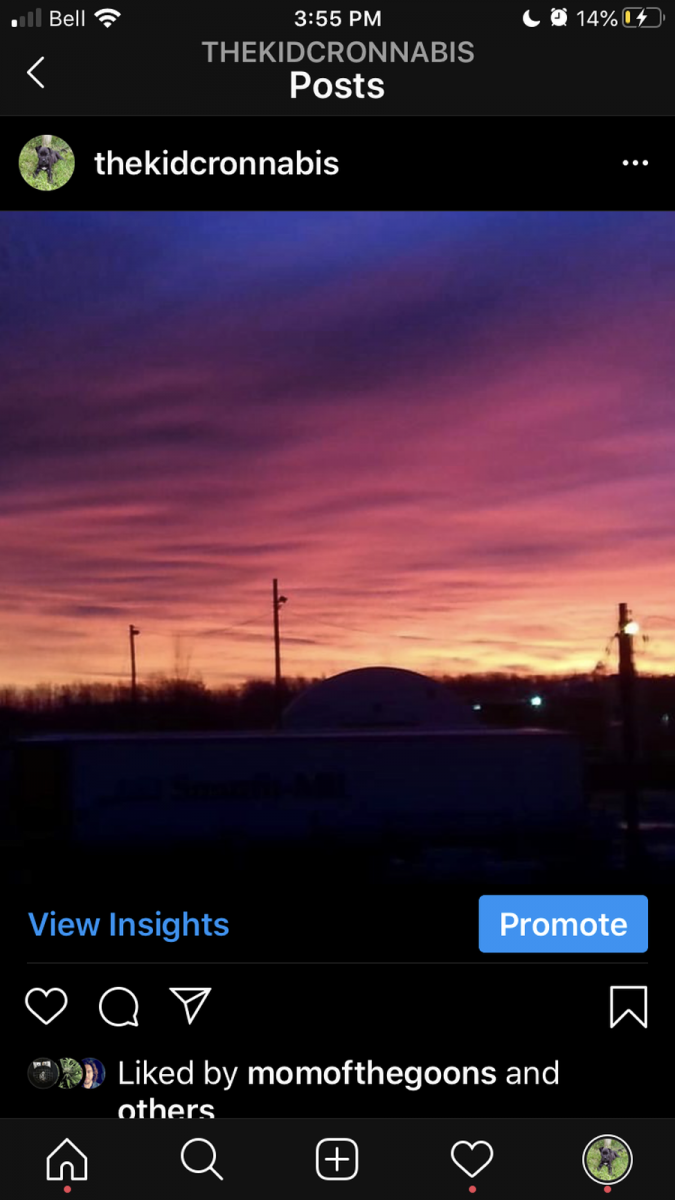Viewport: 675px width, 1200px height.
Task: Comment on the sunset post
Action: [x=119, y=1006]
